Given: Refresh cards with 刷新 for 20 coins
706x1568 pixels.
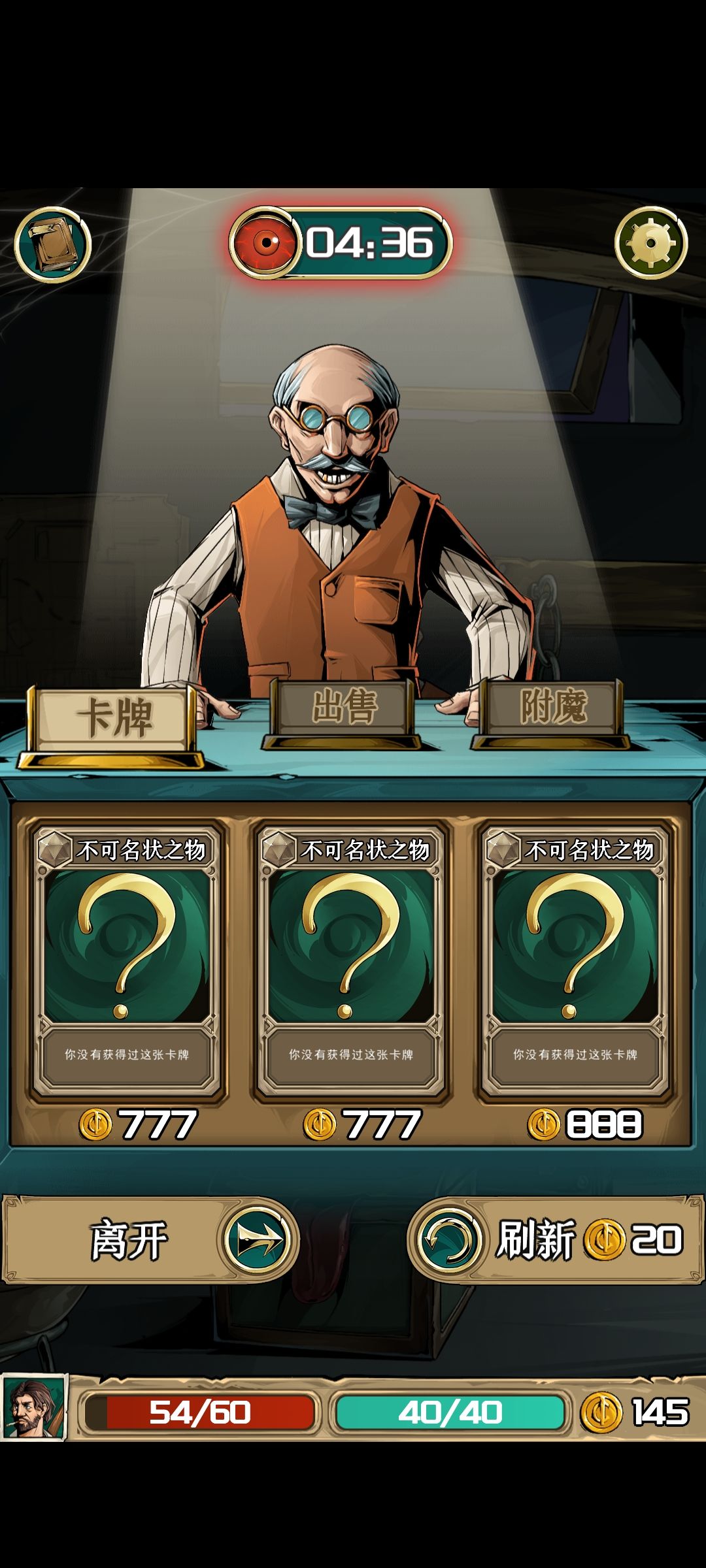Looking at the screenshot, I should point(554,1241).
